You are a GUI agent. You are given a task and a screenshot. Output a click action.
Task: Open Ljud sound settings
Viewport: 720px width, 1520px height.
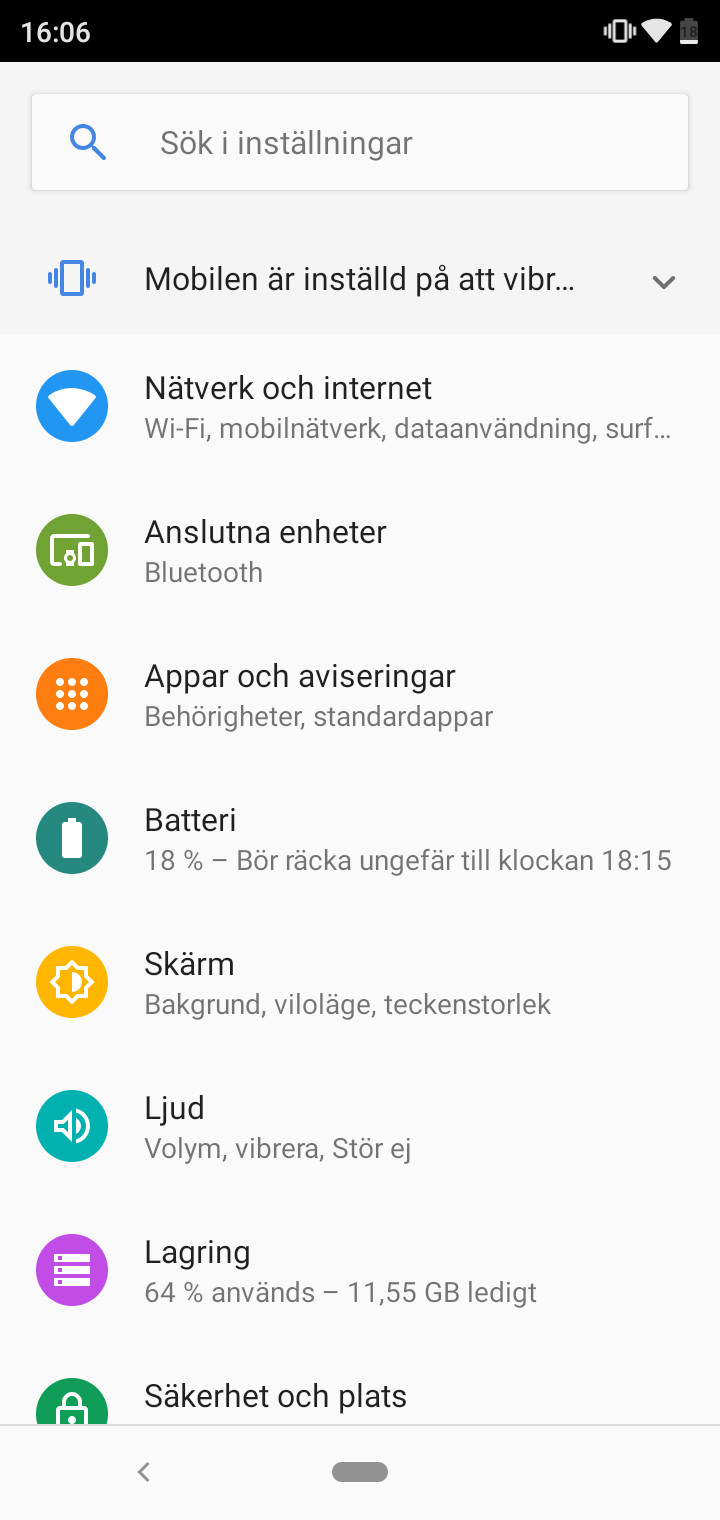tap(360, 1127)
